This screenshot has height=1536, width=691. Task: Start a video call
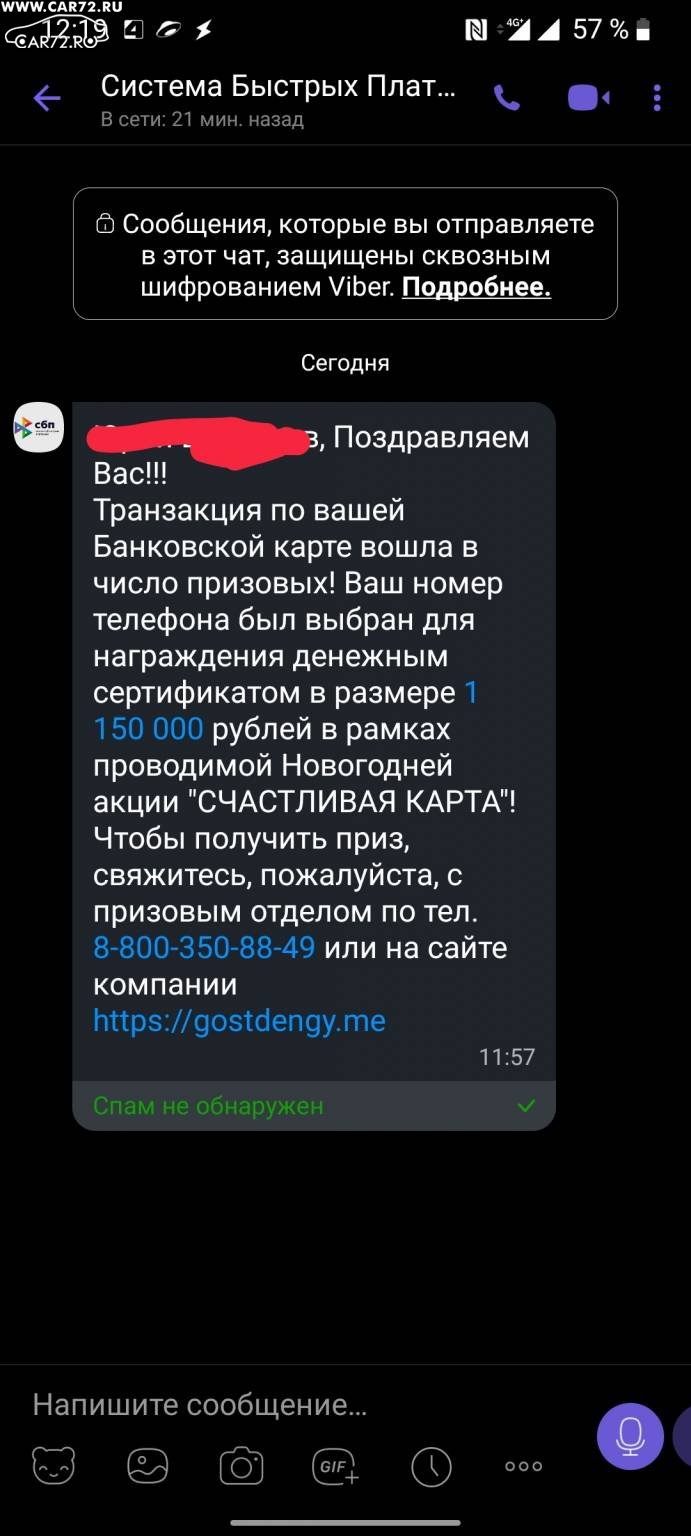click(589, 98)
